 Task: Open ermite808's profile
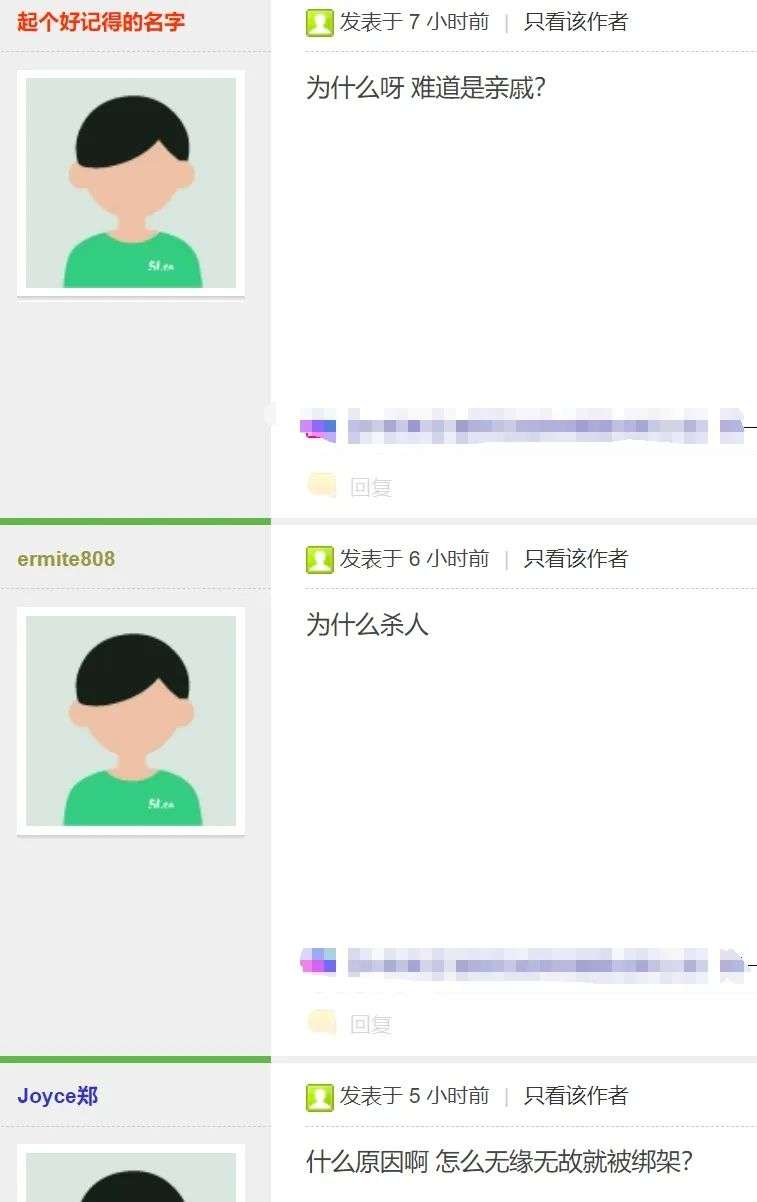(x=66, y=559)
